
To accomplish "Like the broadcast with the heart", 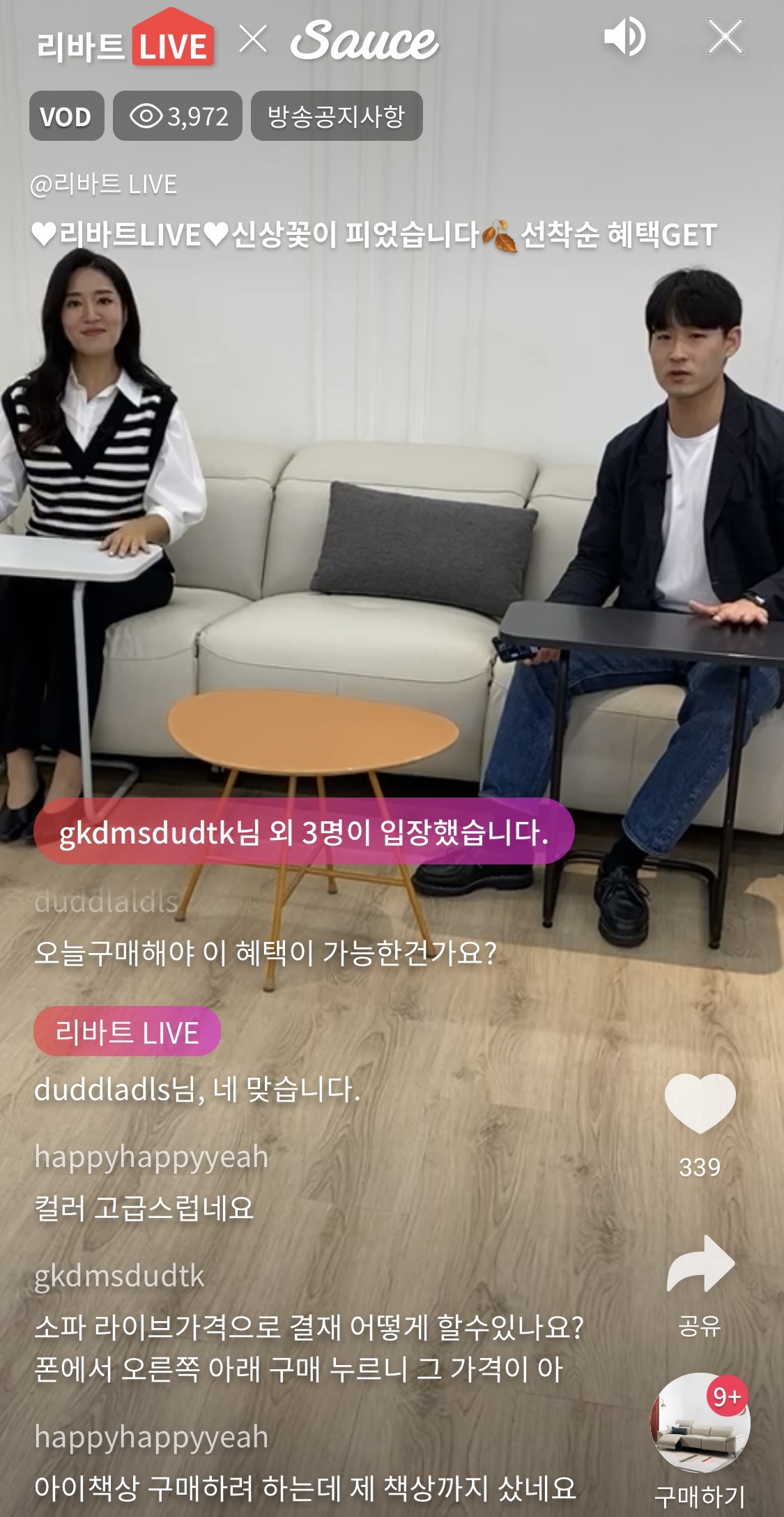I will (700, 1104).
